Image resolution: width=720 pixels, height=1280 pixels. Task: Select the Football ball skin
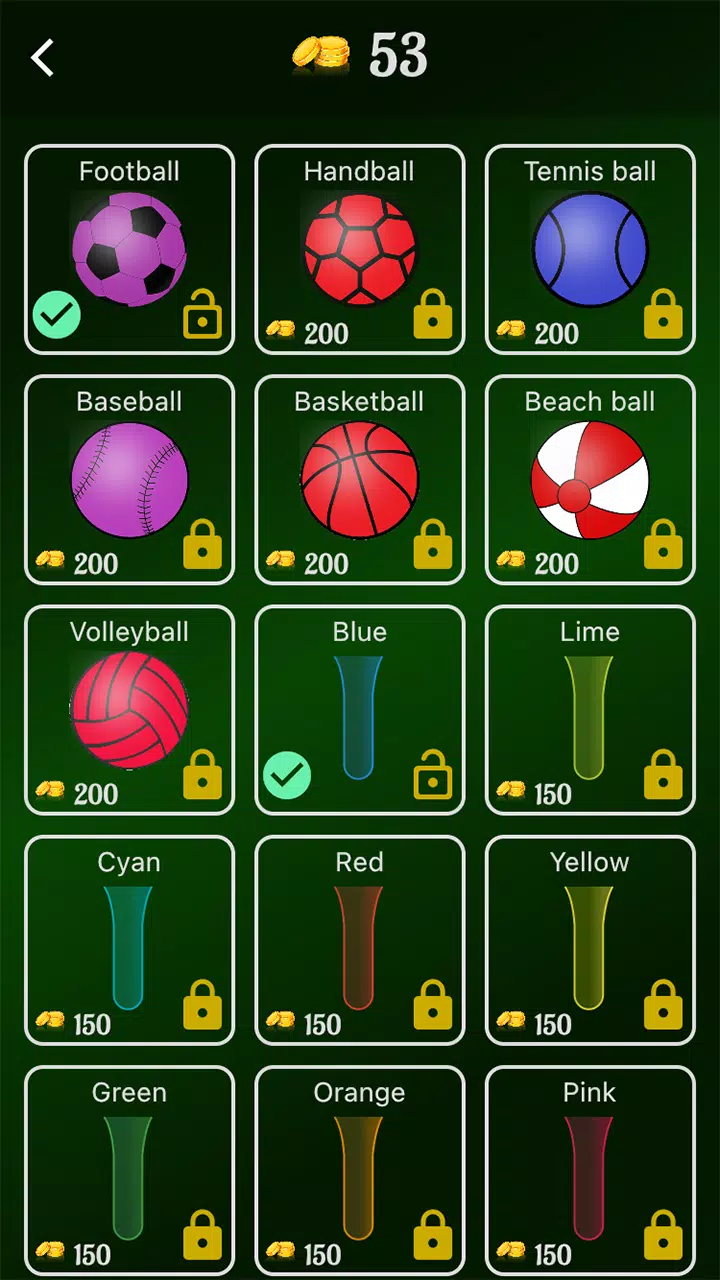point(129,249)
